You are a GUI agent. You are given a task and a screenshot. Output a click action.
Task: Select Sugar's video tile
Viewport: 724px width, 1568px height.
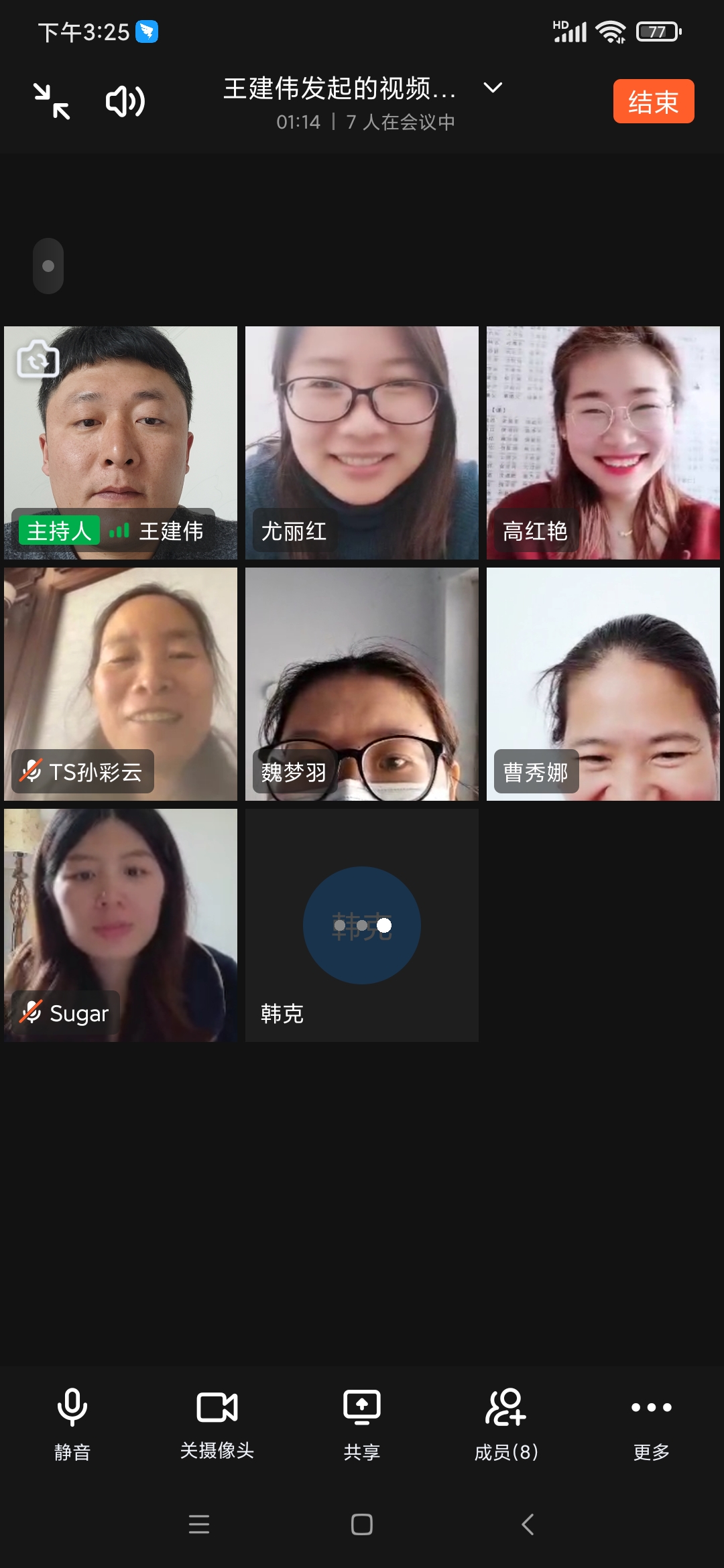point(121,925)
